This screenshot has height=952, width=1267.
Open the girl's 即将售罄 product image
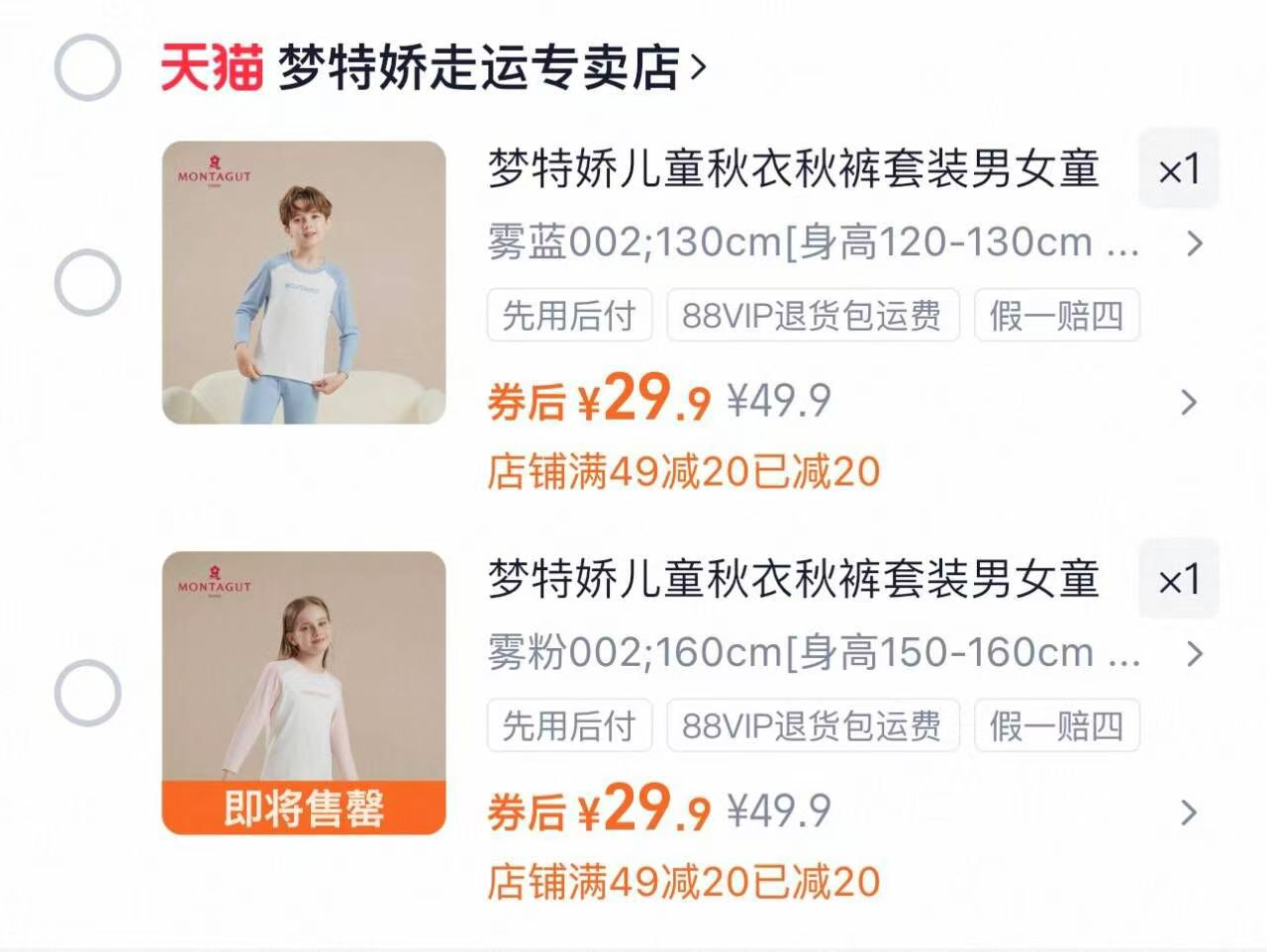304,693
